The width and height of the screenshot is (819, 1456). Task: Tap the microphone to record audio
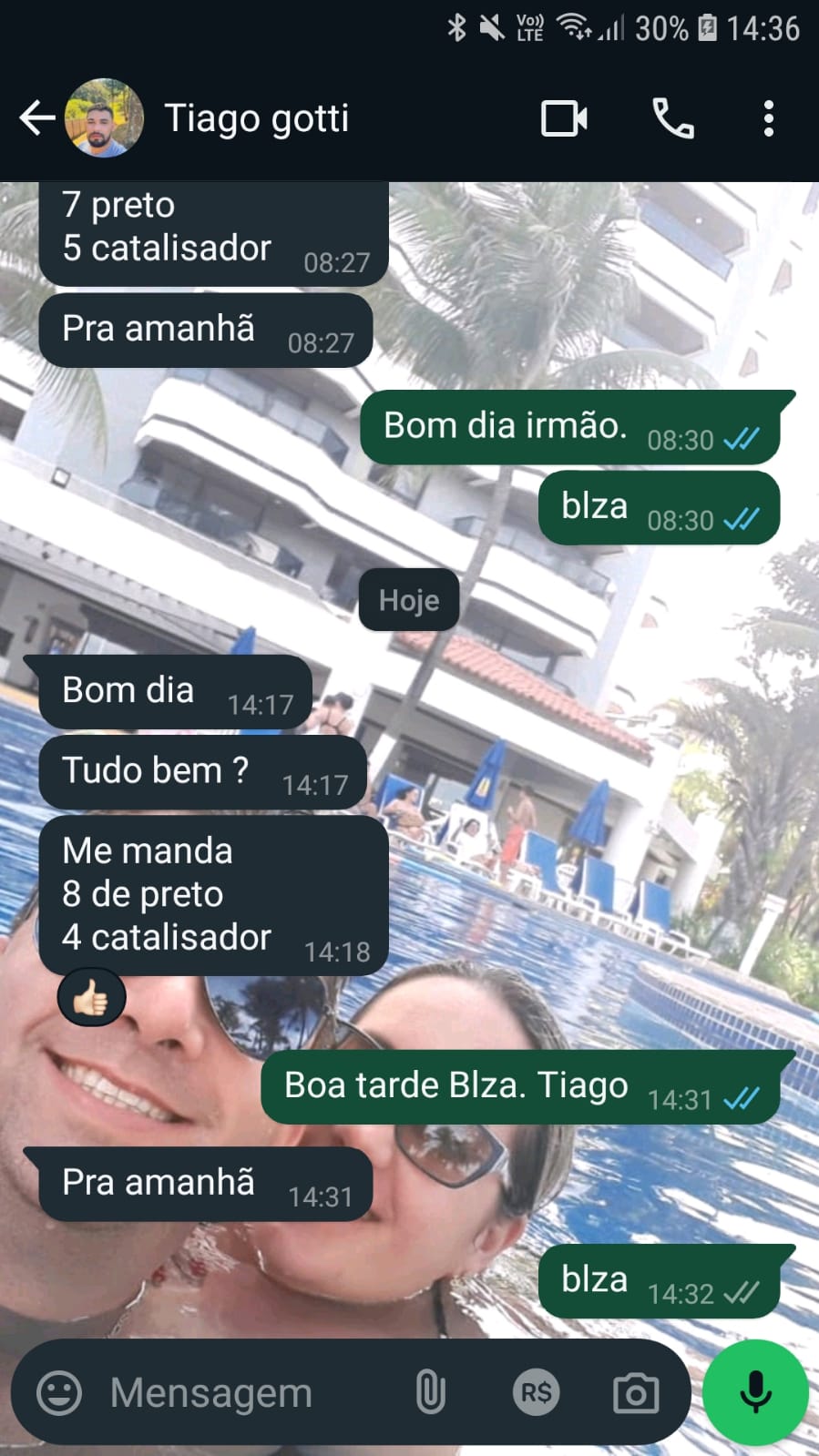point(755,1392)
